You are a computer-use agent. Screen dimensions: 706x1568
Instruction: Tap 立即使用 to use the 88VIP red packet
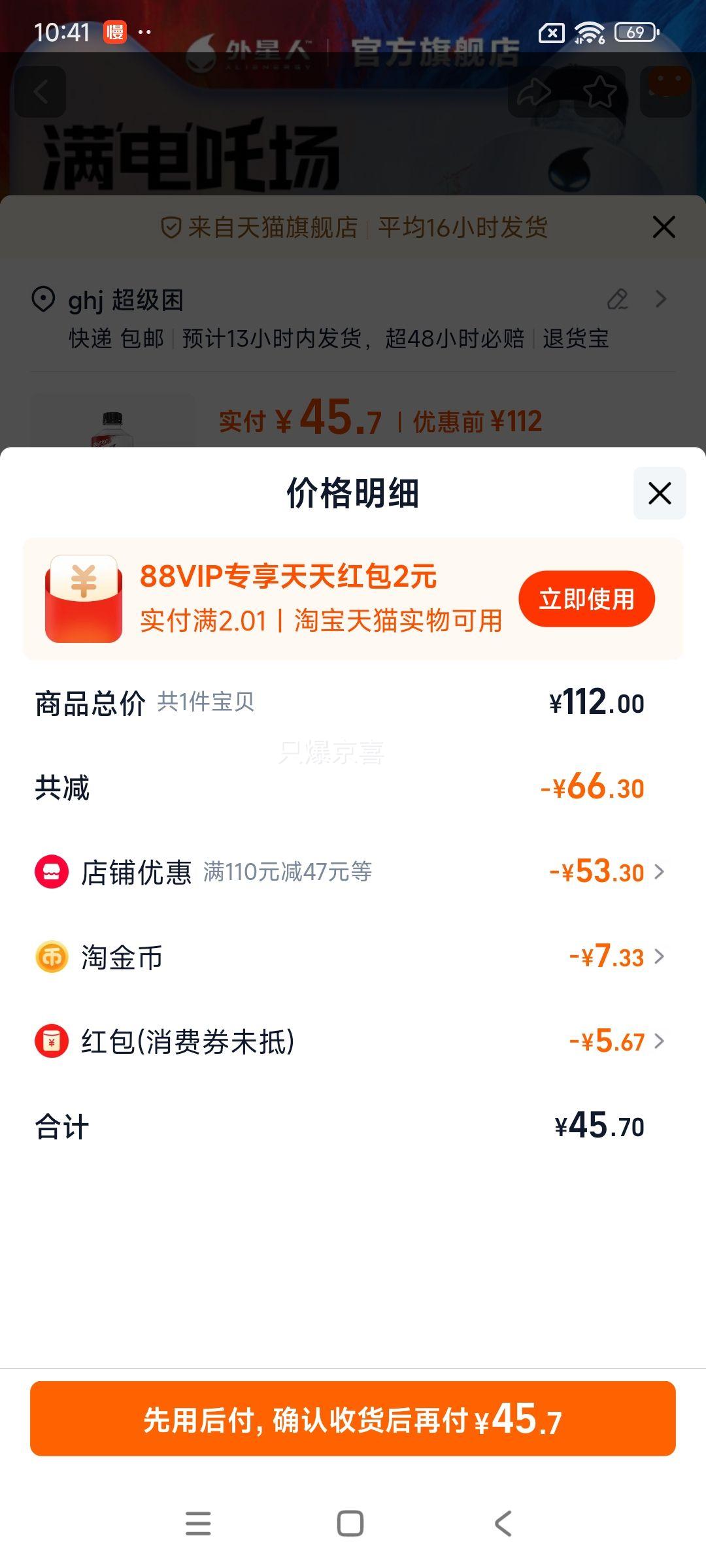tap(586, 598)
